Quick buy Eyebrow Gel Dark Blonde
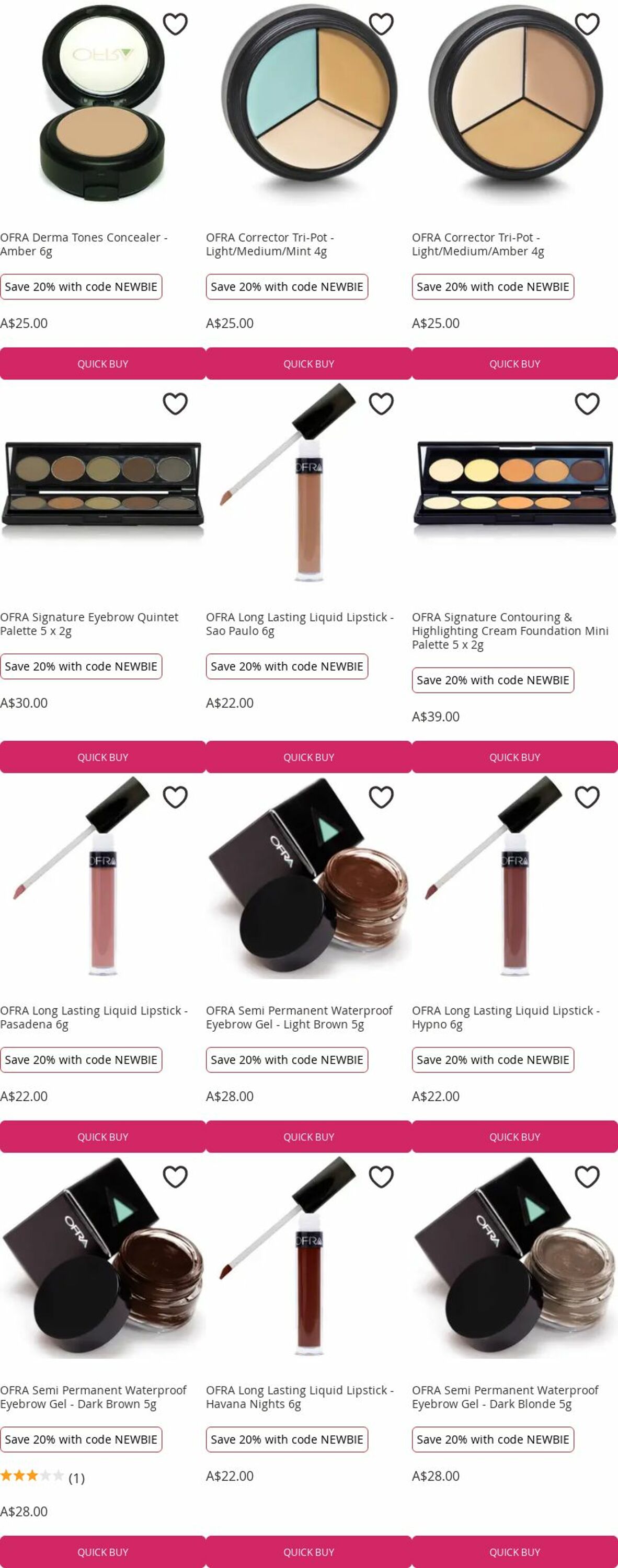Viewport: 618px width, 1568px height. click(x=514, y=1552)
